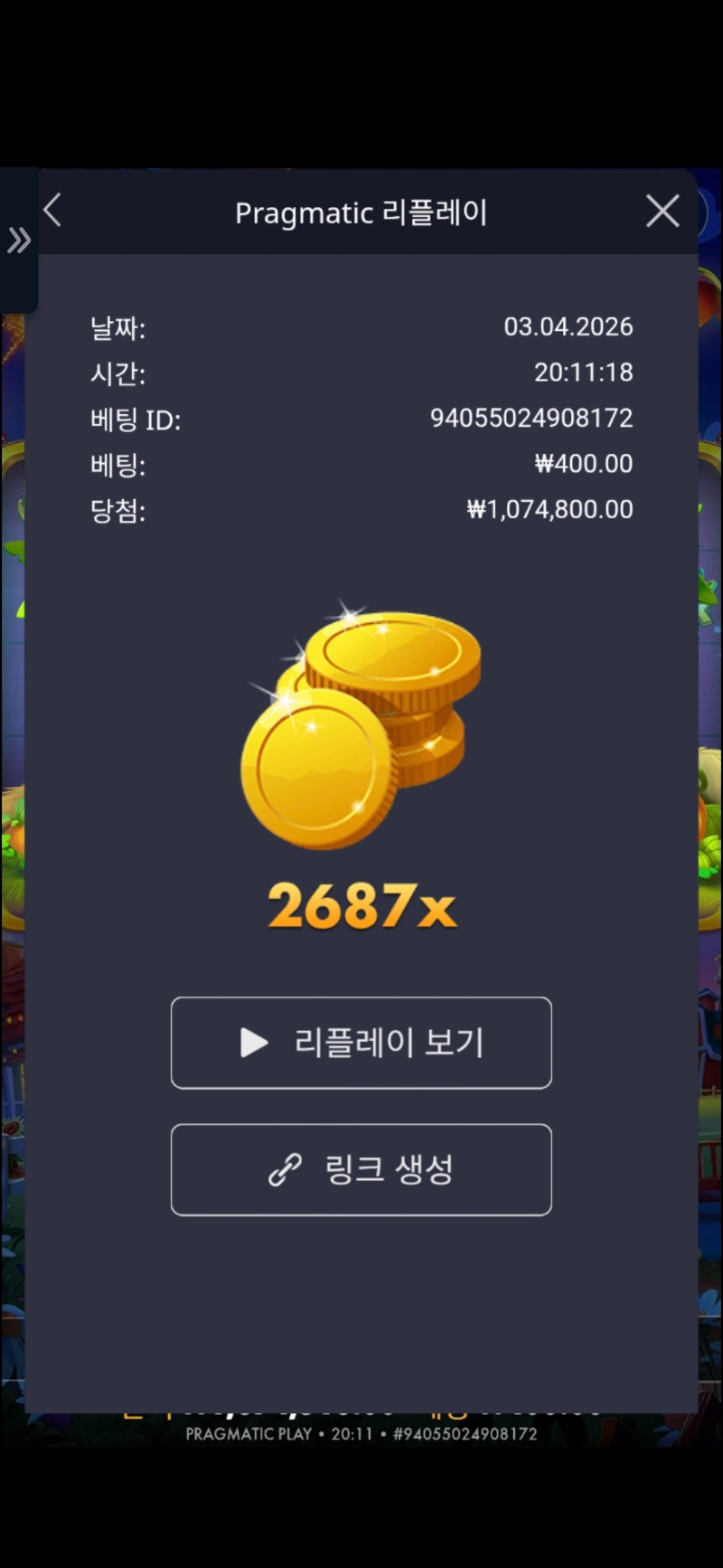Tap the date value 03.04.2026

569,327
